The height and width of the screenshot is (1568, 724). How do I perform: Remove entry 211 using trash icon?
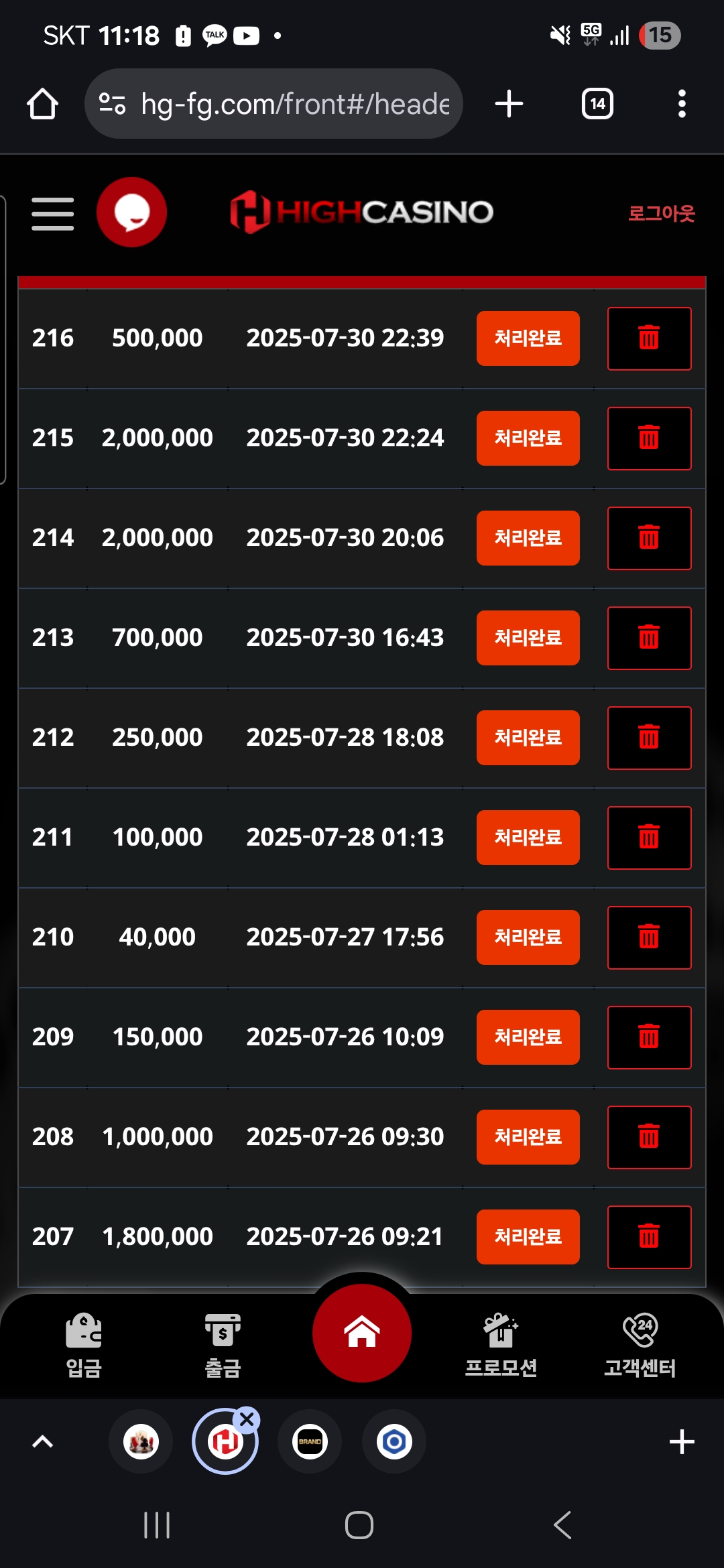point(649,838)
